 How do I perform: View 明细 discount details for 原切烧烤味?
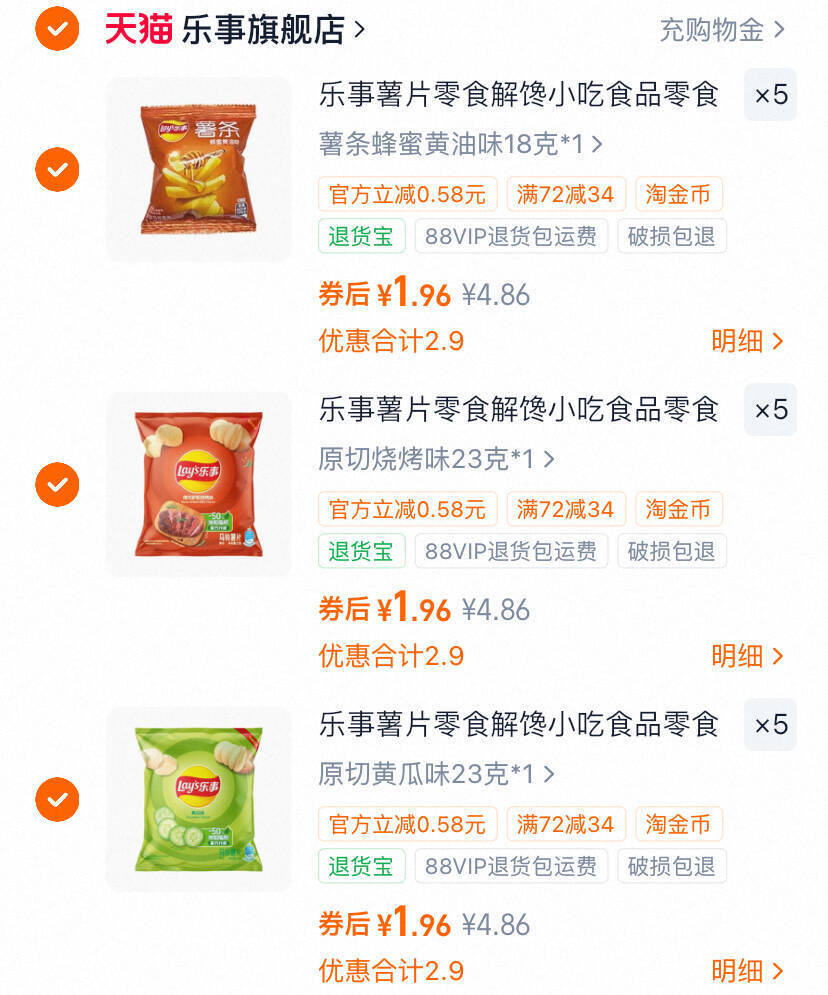(747, 656)
